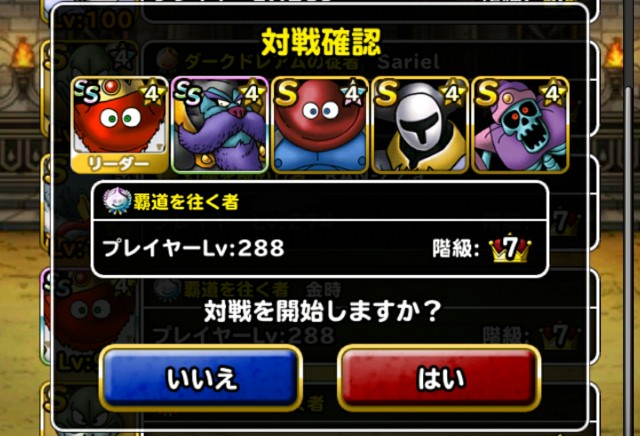Tap the purple beast monster icon
640x436 pixels.
click(x=220, y=124)
